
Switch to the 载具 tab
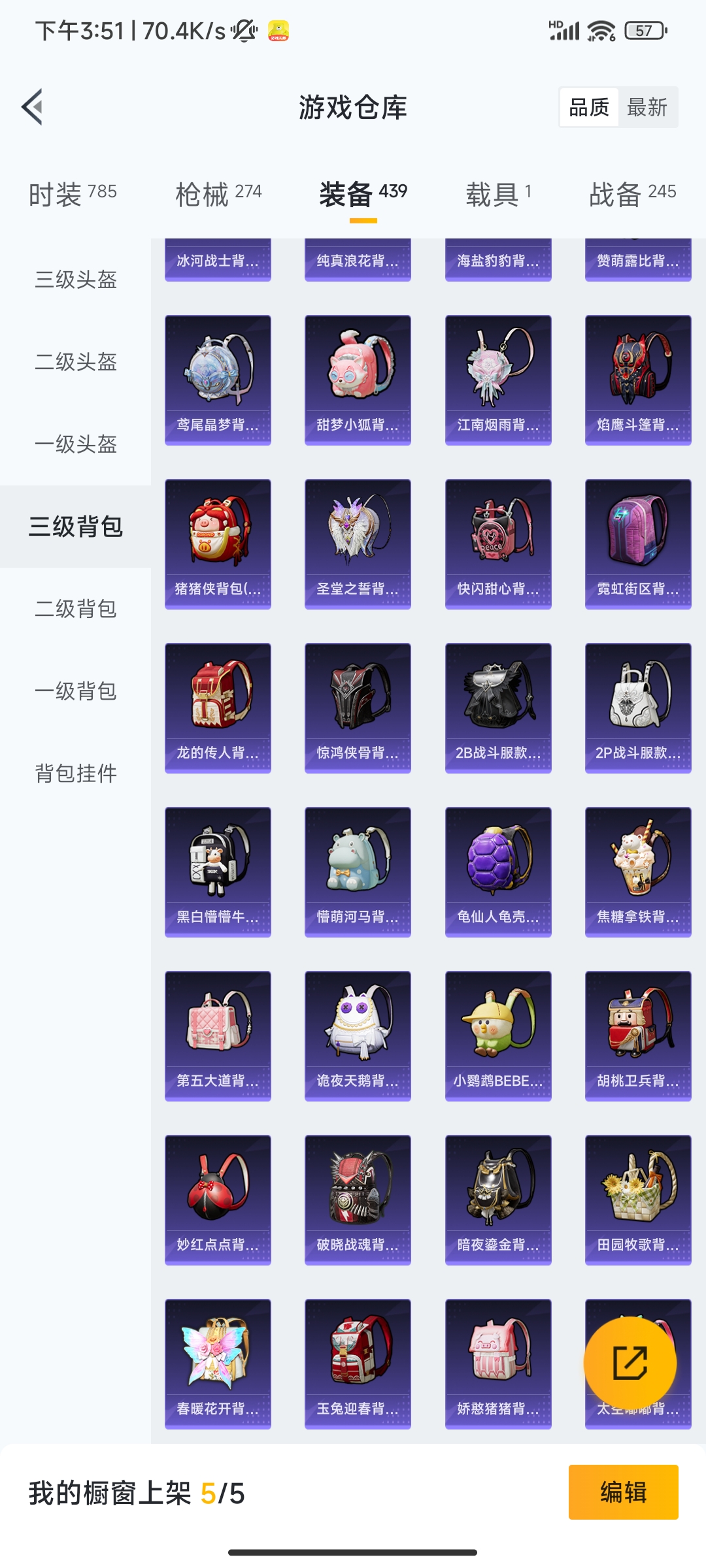499,194
